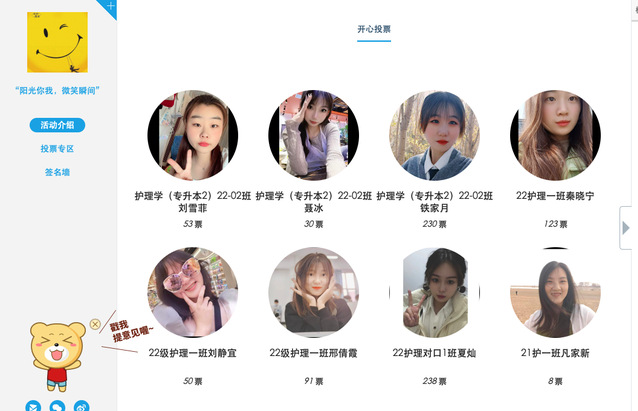The height and width of the screenshot is (411, 638).
Task: Open the 活动介绍 section
Action: click(57, 125)
